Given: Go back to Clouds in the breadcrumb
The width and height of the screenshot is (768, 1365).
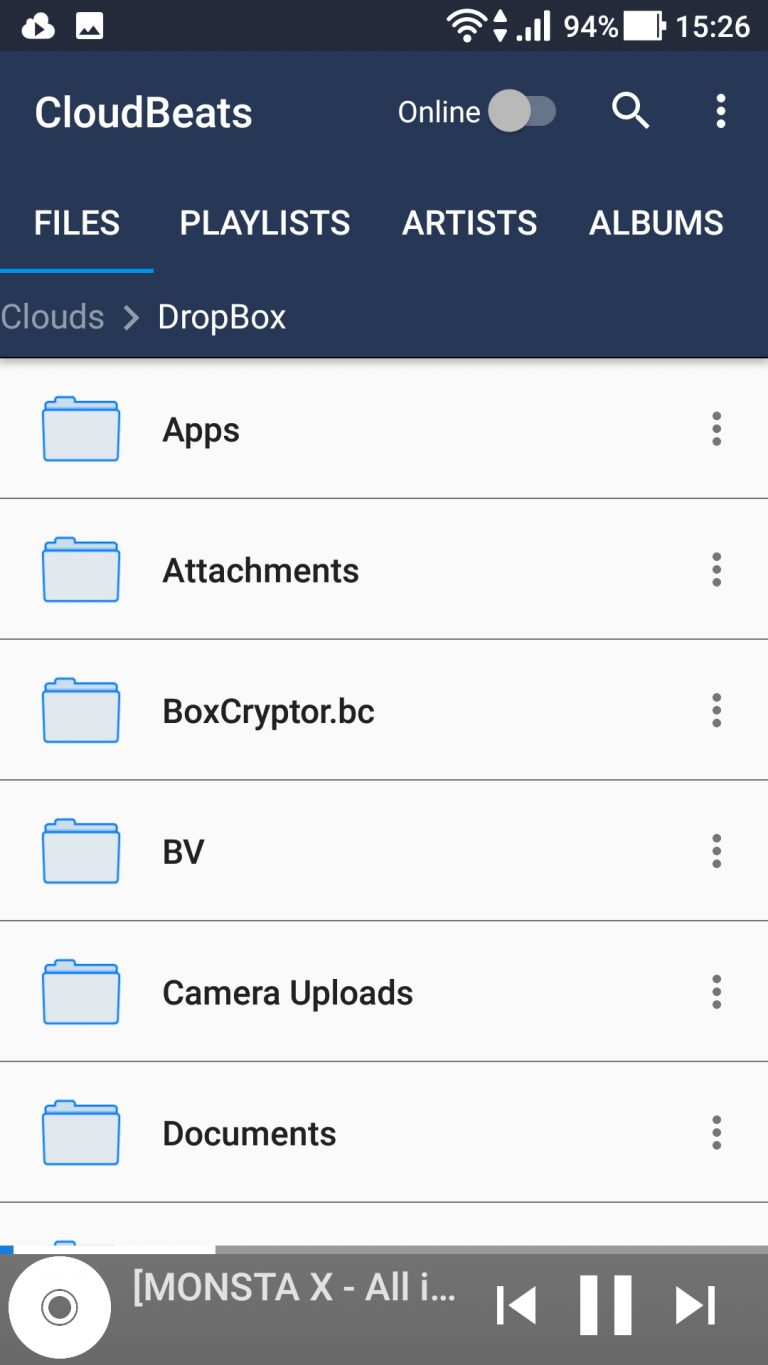Looking at the screenshot, I should 52,316.
